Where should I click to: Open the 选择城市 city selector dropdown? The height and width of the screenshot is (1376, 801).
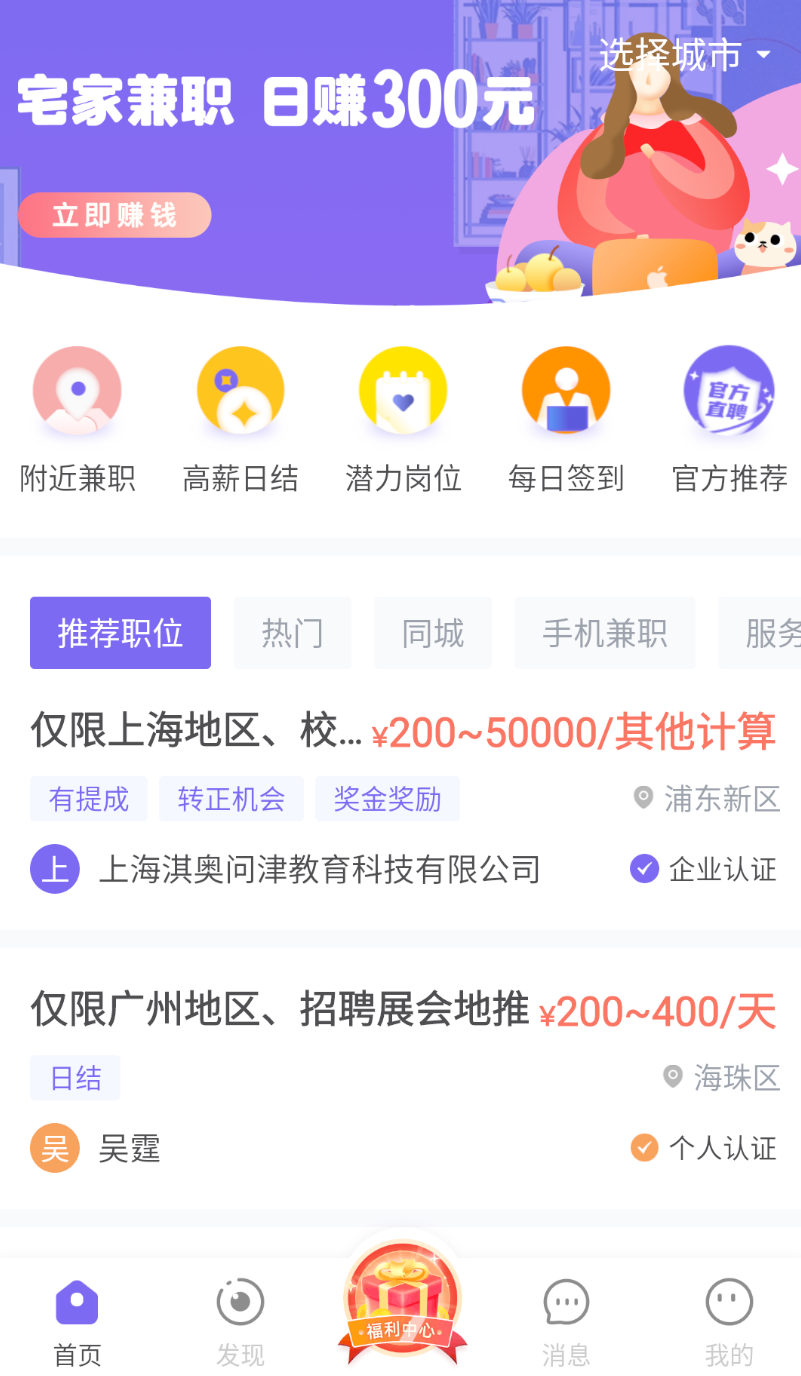pos(679,55)
